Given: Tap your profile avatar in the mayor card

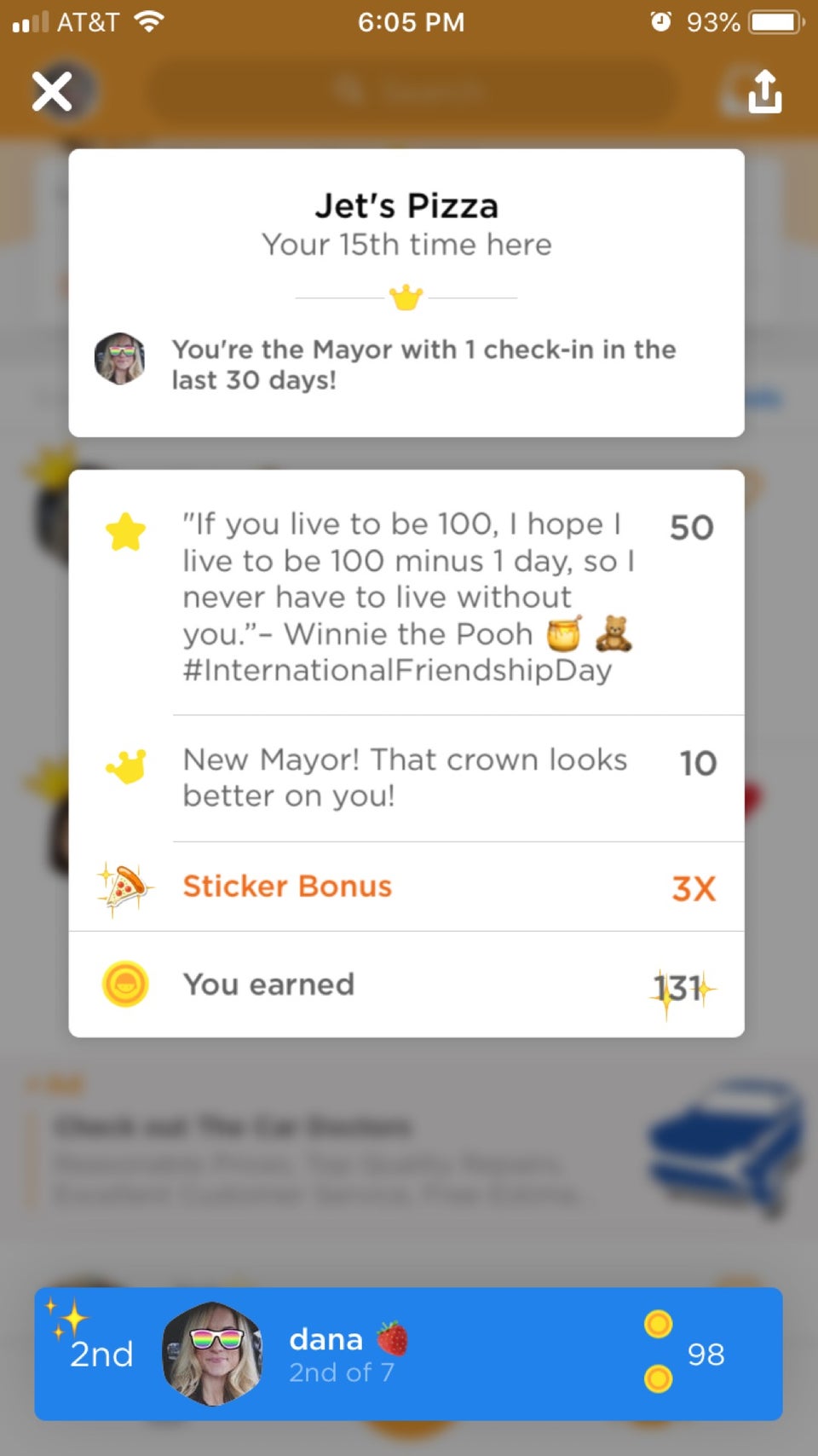Looking at the screenshot, I should (119, 359).
